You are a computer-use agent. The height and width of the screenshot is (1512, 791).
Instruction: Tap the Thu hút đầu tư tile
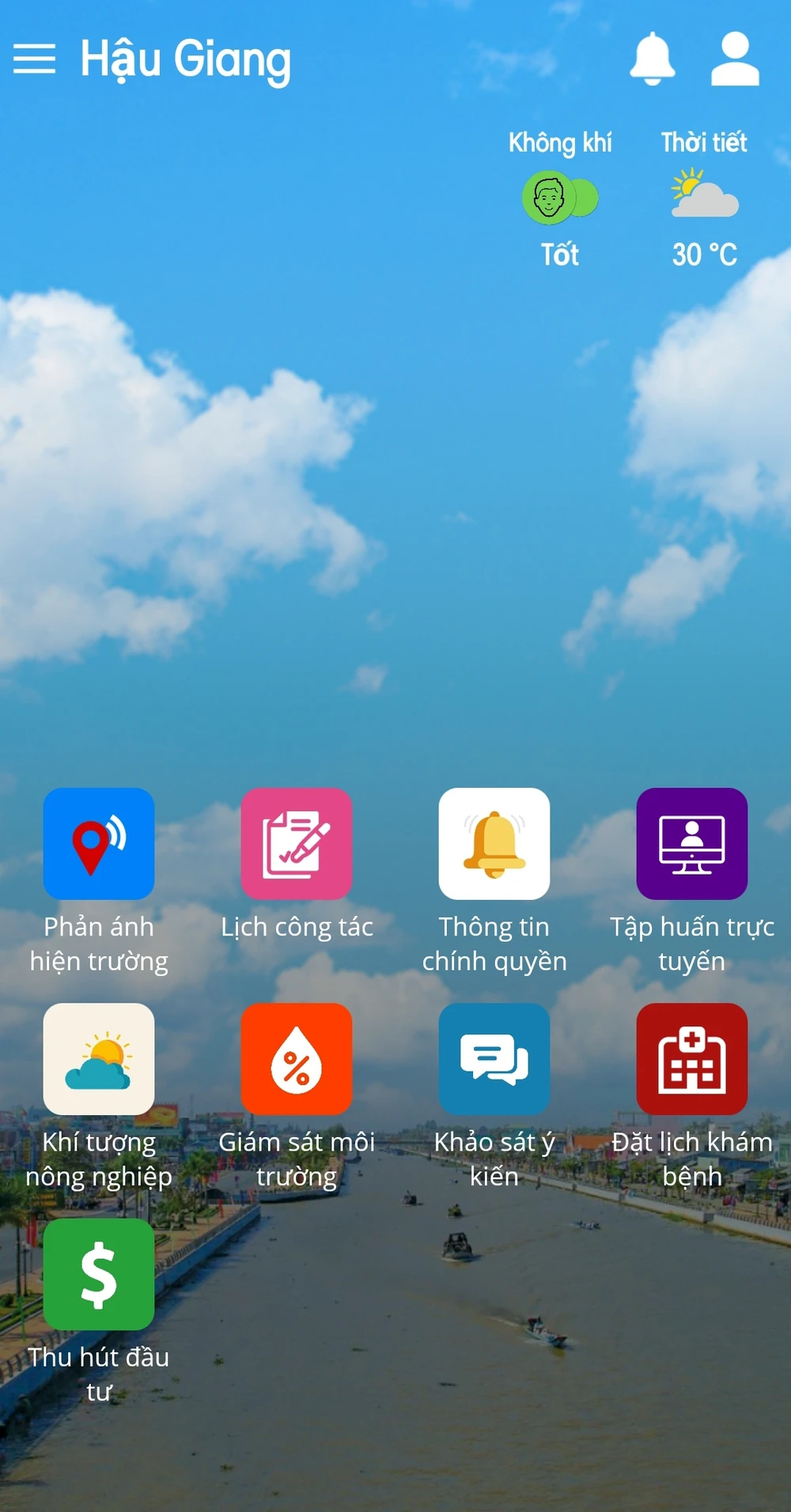(99, 1274)
